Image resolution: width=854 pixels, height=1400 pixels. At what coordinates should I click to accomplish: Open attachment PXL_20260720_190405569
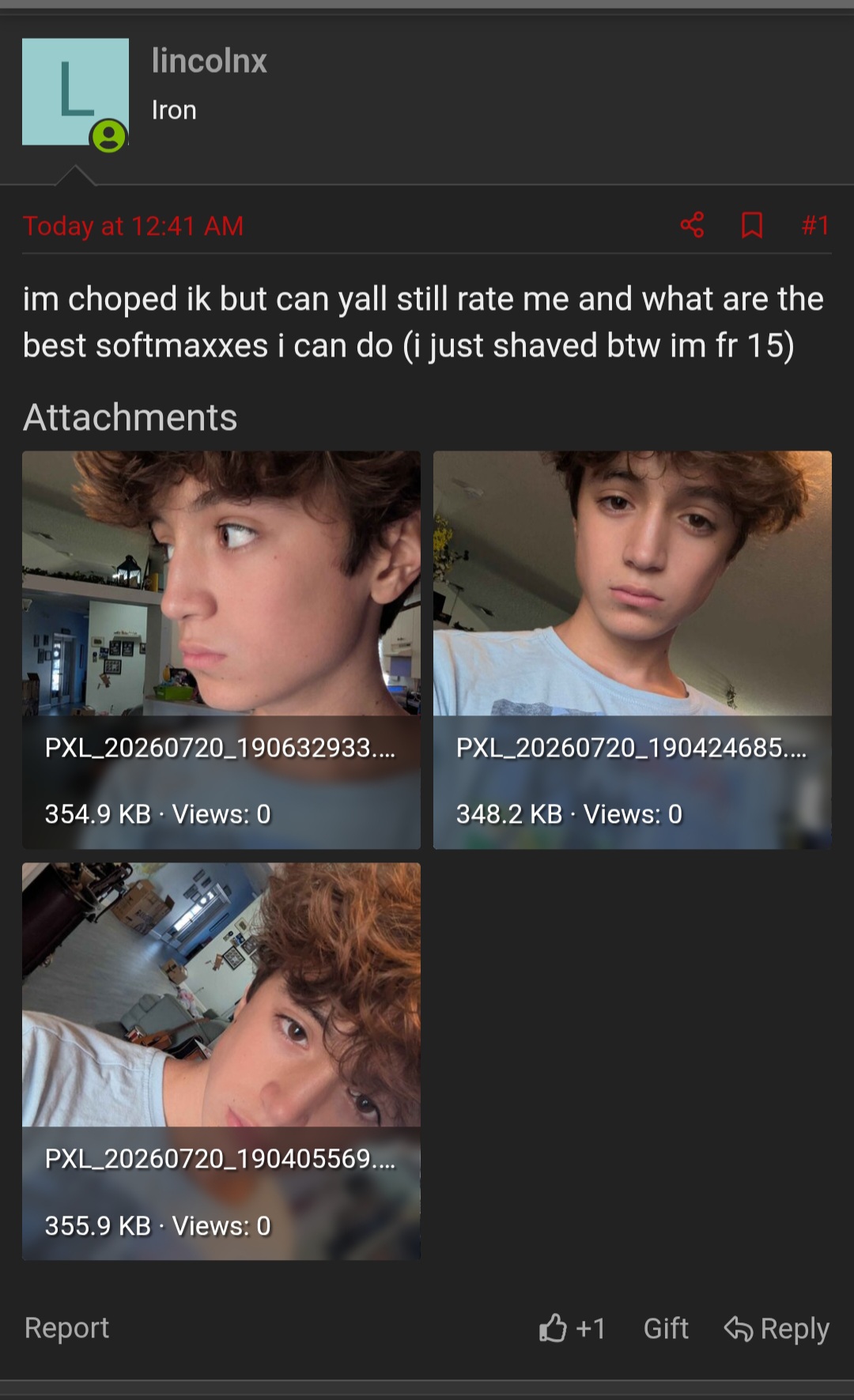[x=221, y=1061]
